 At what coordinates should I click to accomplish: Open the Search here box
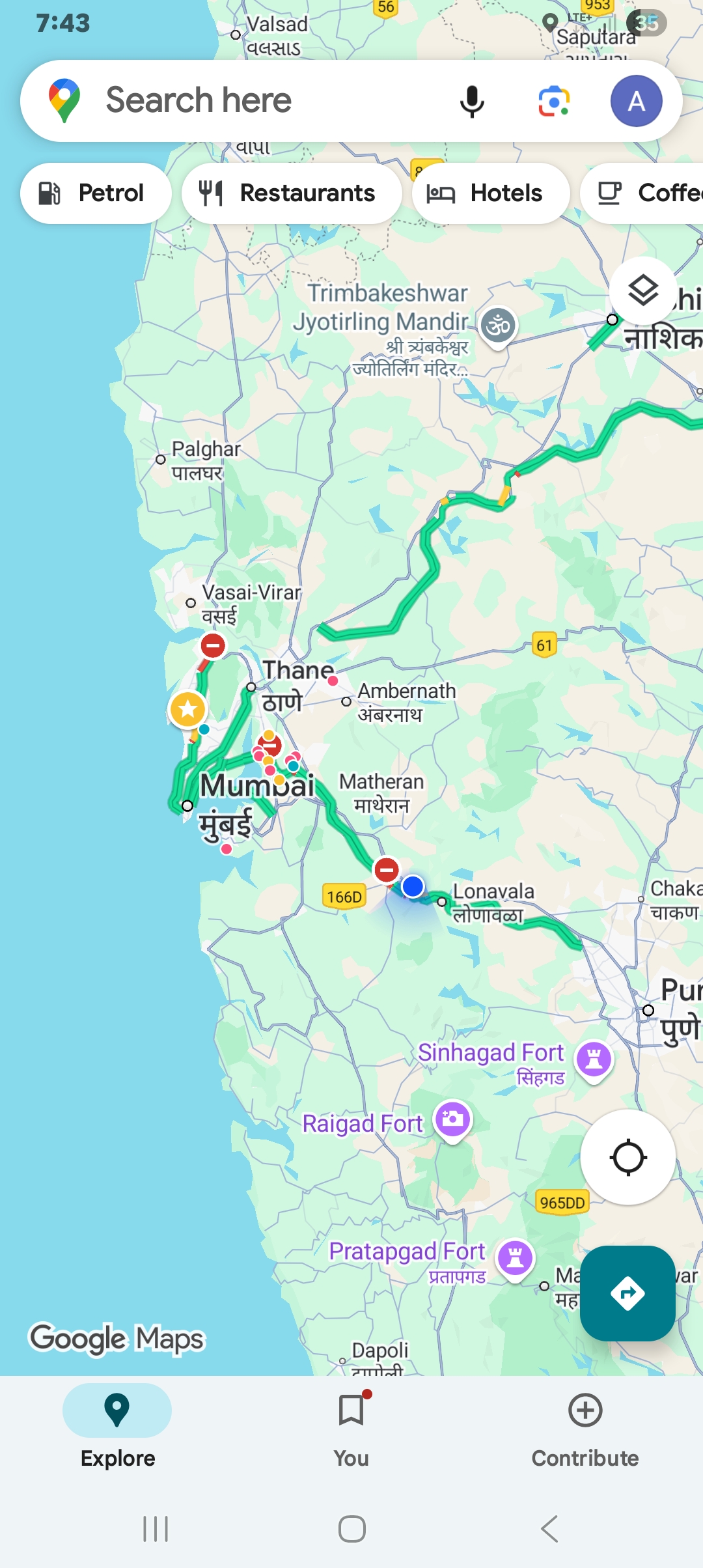[x=260, y=101]
